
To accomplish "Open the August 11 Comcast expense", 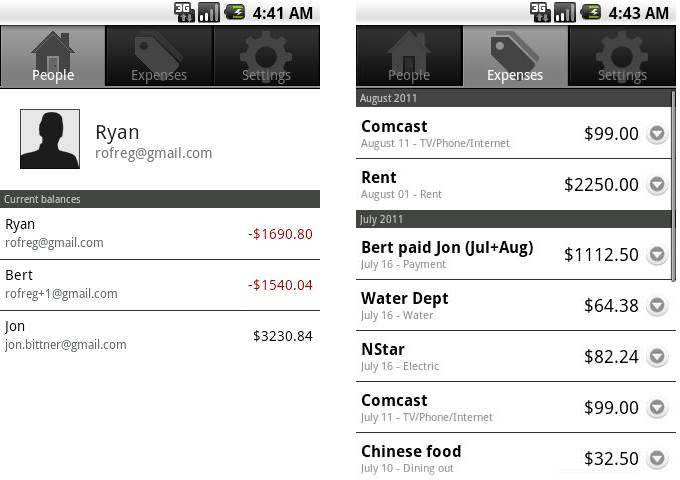I will (500, 134).
